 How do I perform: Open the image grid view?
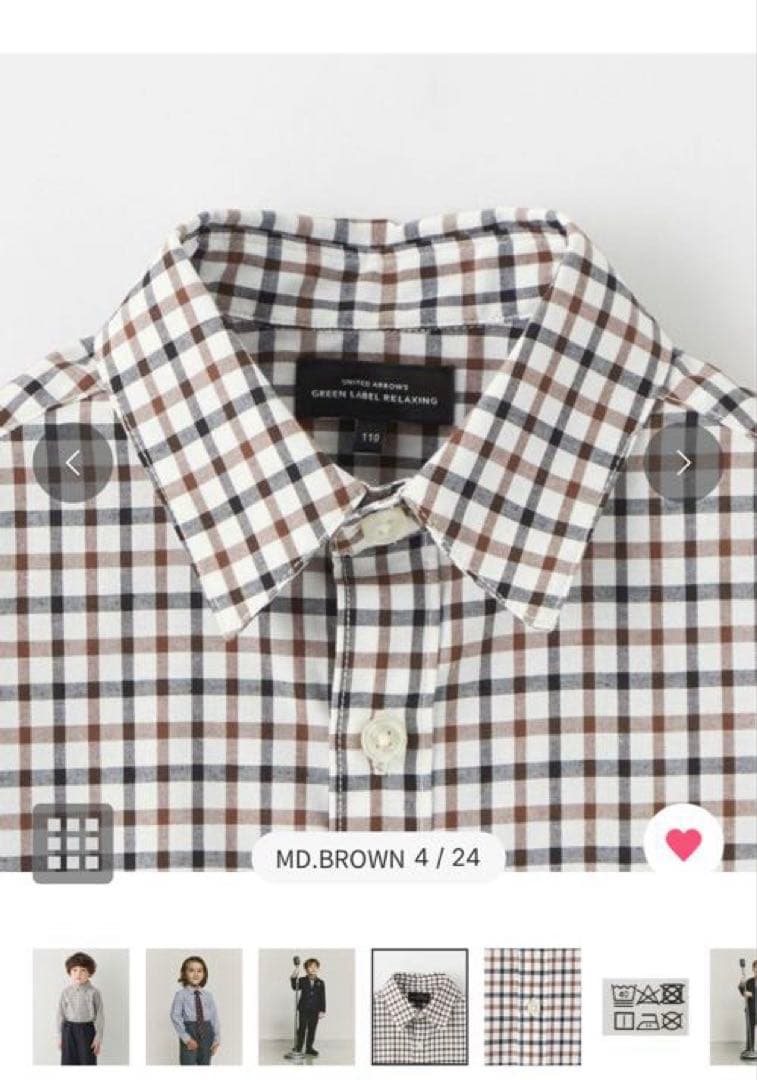[73, 843]
